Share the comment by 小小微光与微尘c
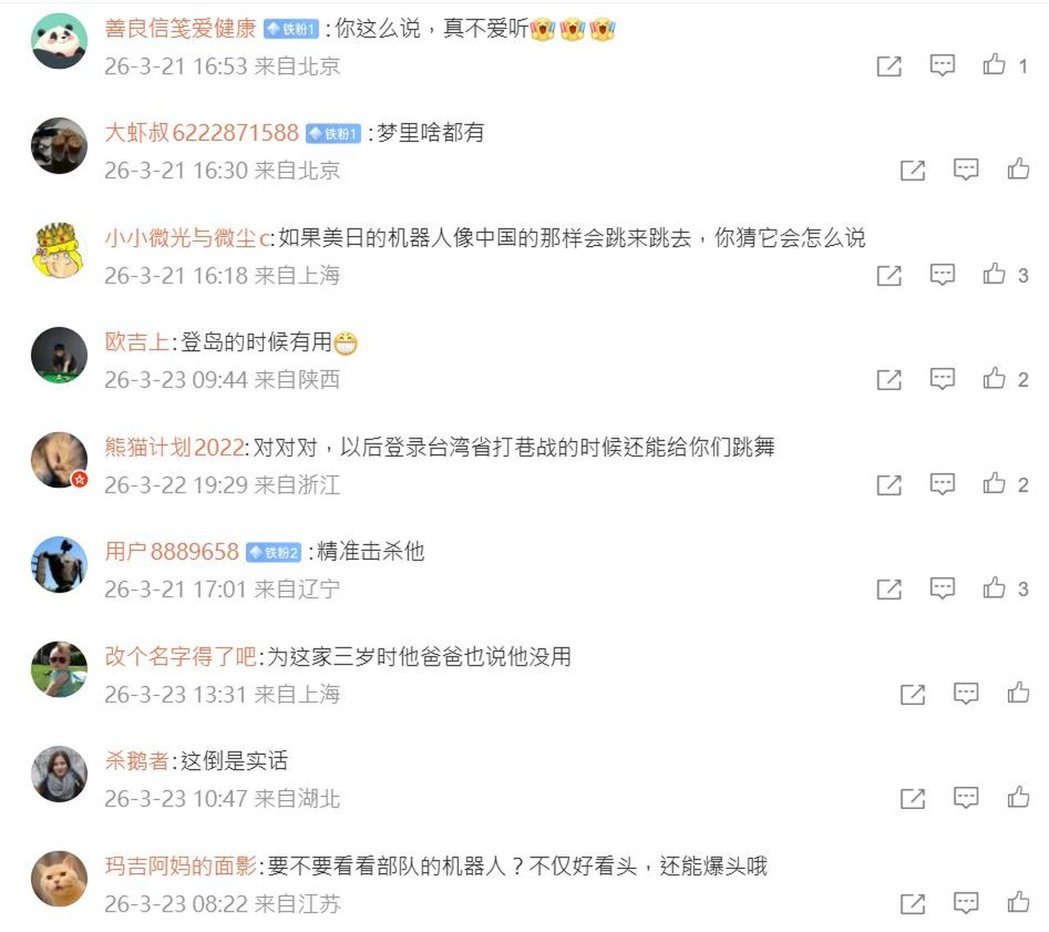1049x932 pixels. [889, 275]
